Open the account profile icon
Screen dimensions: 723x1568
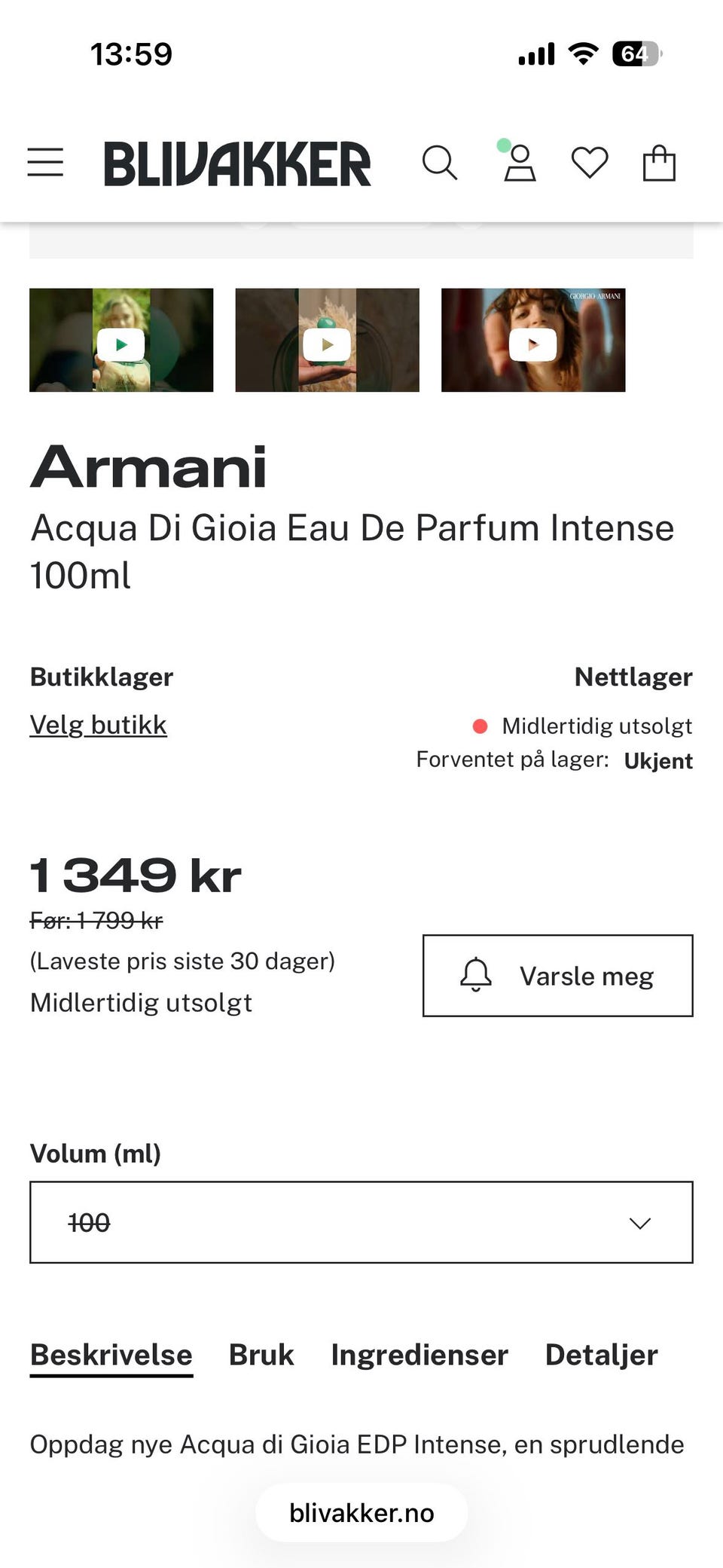[x=520, y=162]
